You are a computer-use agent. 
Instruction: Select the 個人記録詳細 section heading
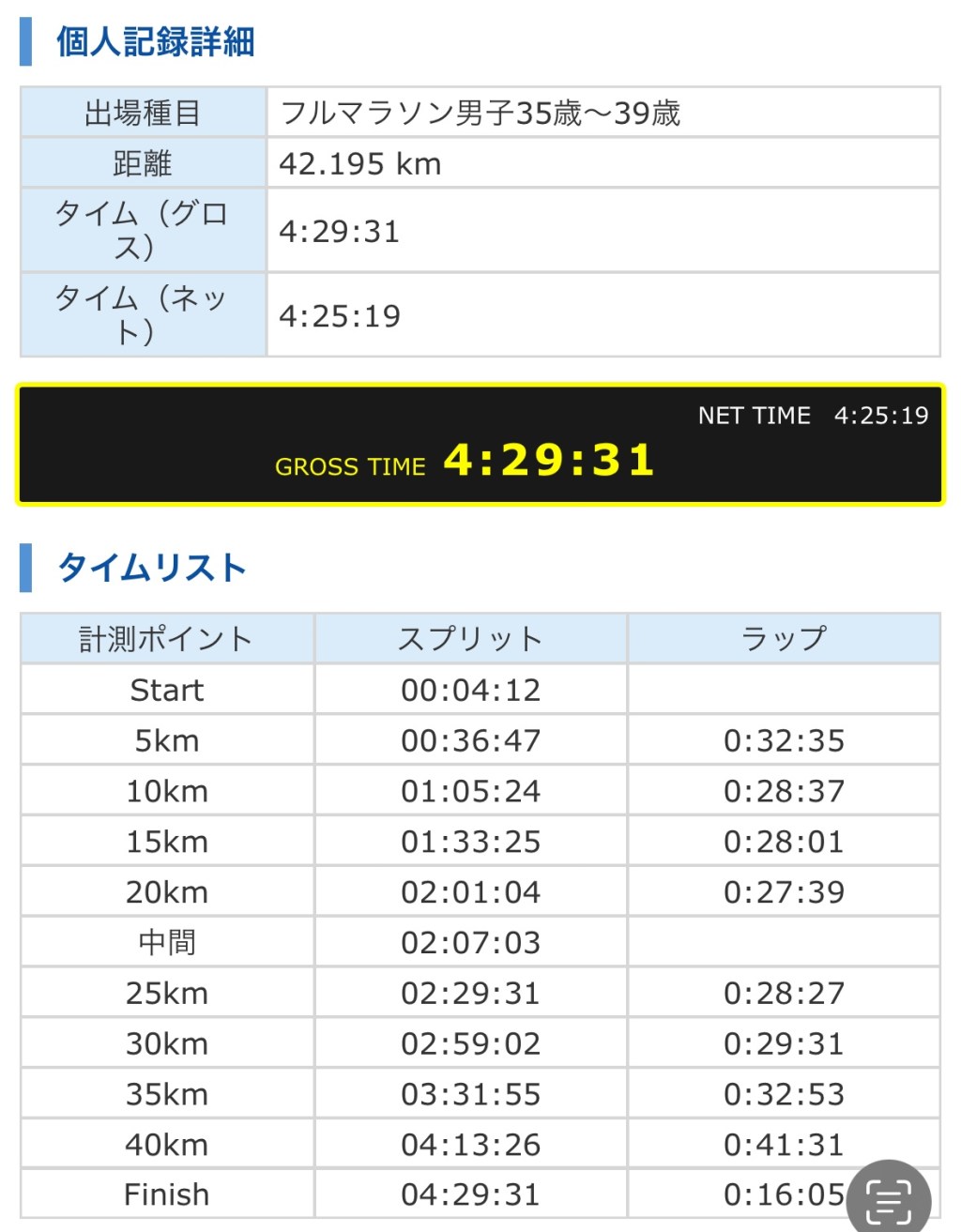(x=155, y=41)
